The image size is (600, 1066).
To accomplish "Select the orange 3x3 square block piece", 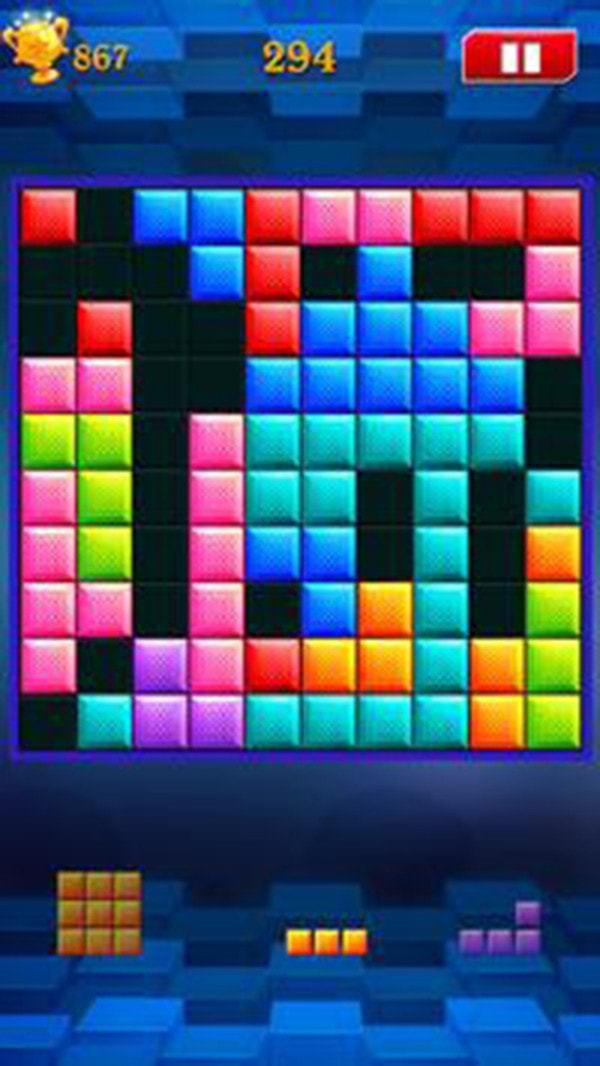I will [98, 912].
